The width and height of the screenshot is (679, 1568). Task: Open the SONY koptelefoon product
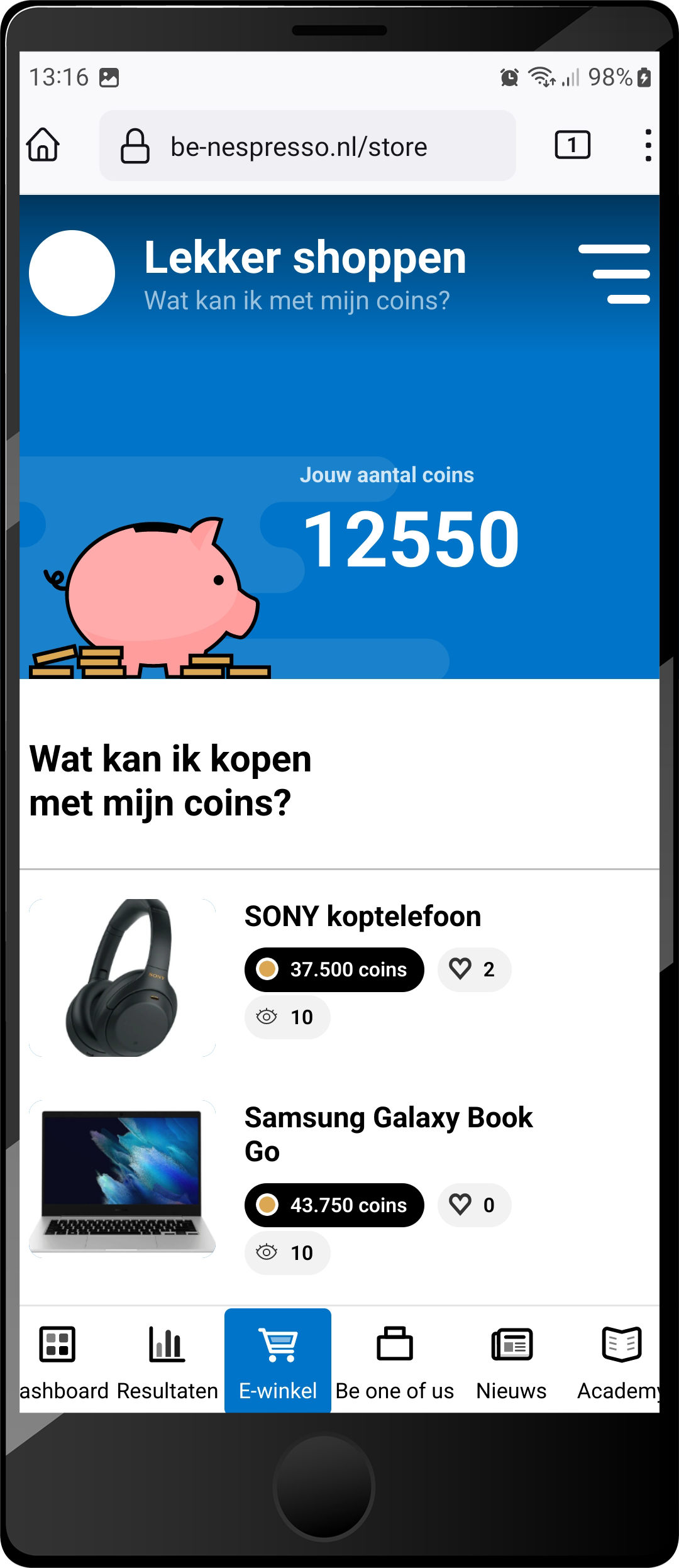point(362,917)
